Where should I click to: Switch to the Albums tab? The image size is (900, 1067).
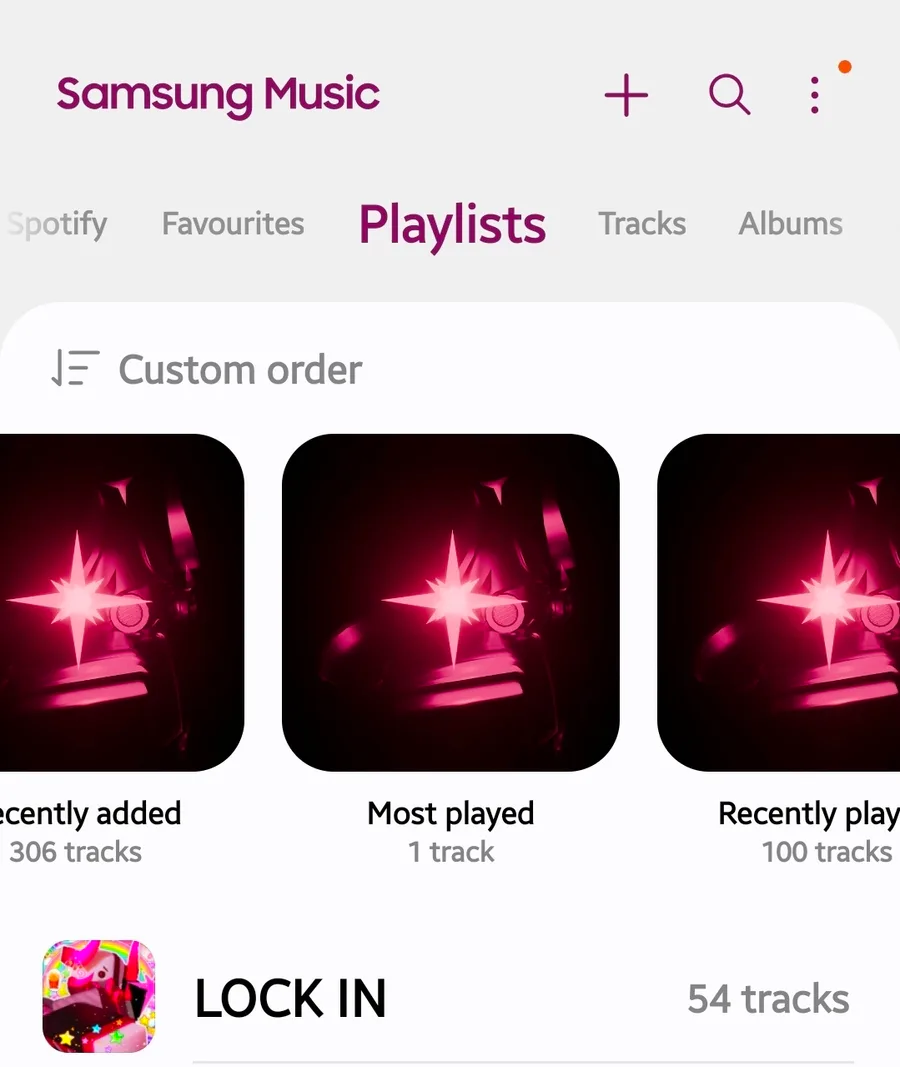point(790,224)
